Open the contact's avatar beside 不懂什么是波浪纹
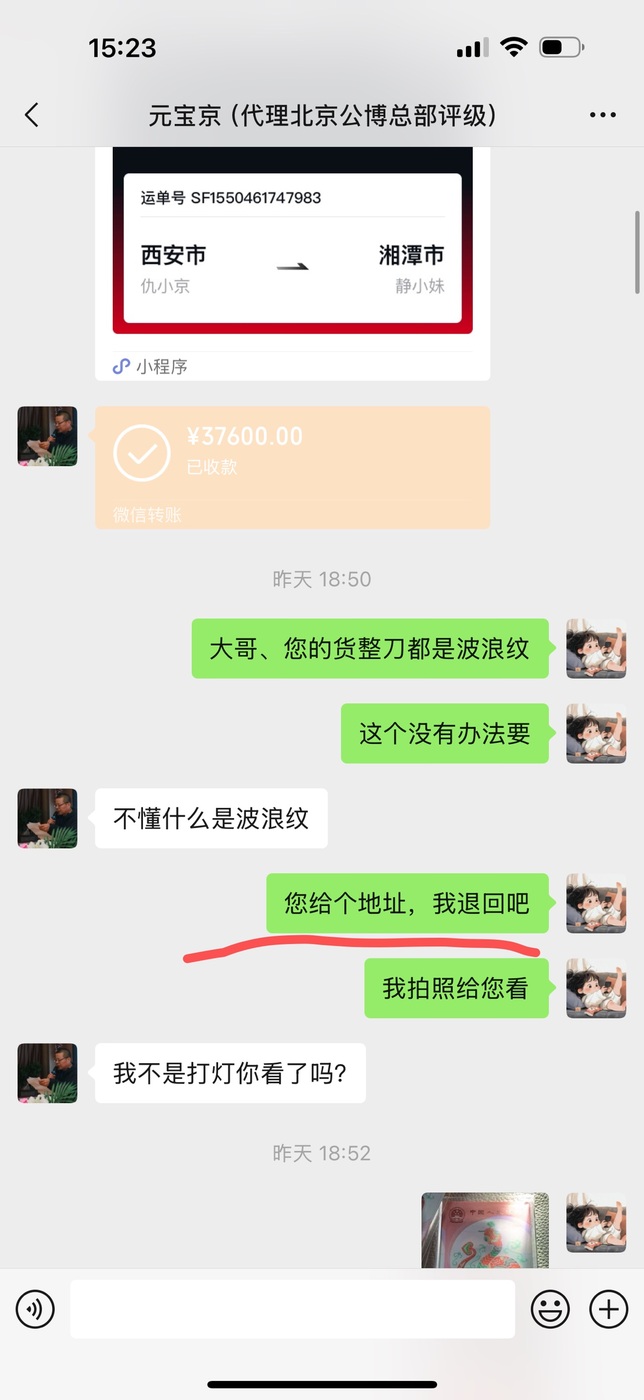Image resolution: width=644 pixels, height=1400 pixels. point(47,818)
